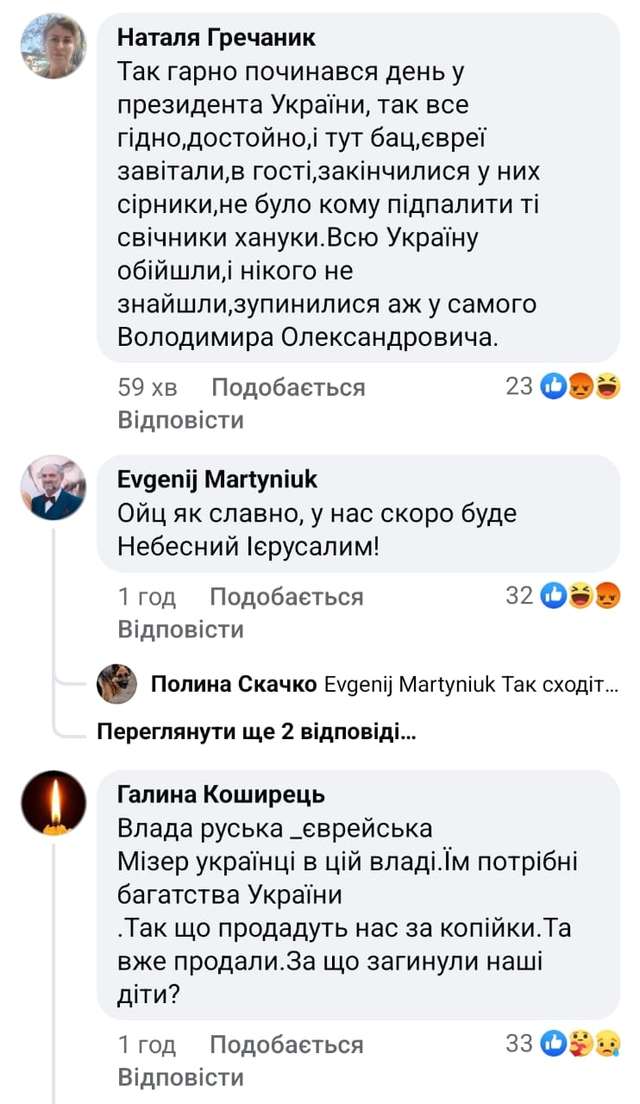Open Наталя Гречаник's profile name
Viewport: 640px width, 1104px height.
(217, 38)
